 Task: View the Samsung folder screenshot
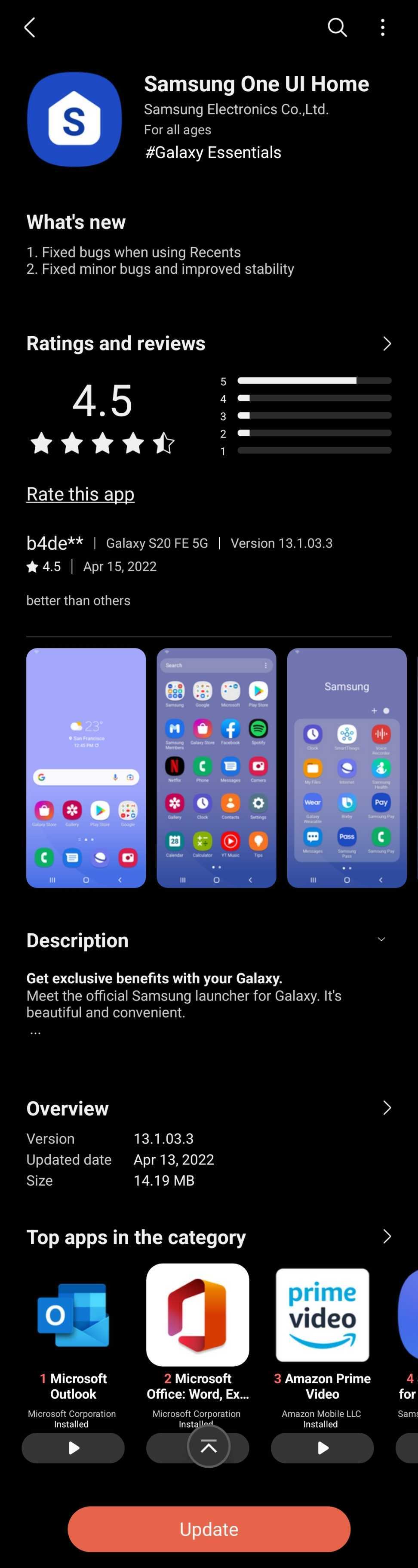tap(346, 768)
